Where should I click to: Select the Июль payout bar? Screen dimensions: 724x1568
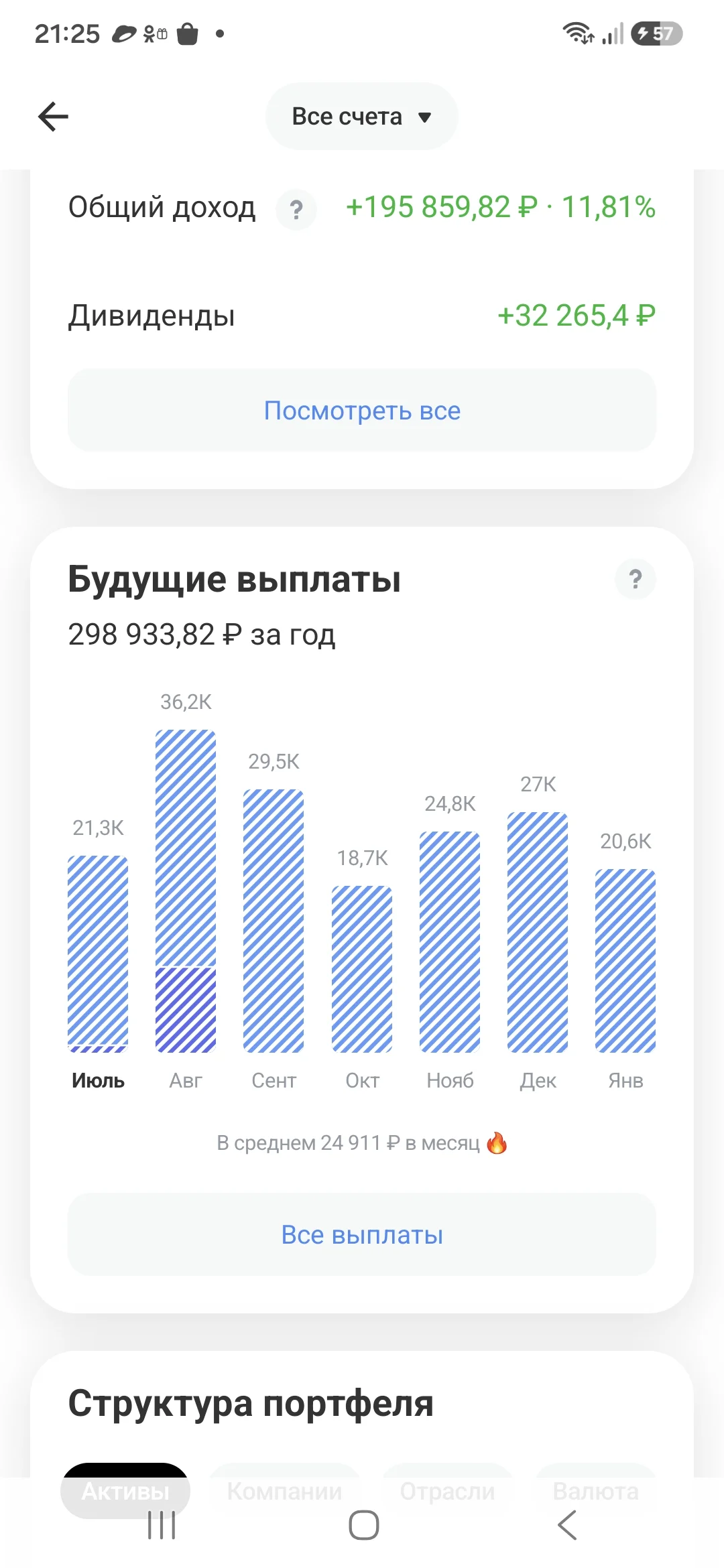98,954
